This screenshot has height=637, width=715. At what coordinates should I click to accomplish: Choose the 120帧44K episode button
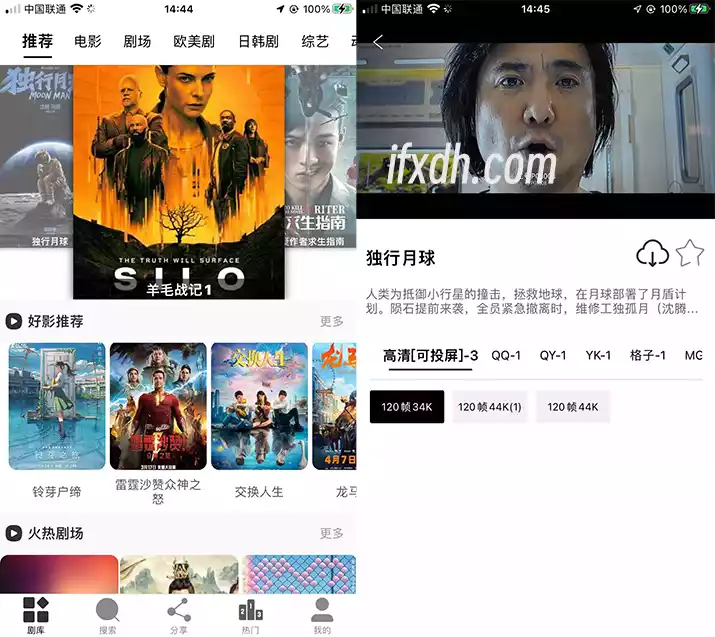click(x=572, y=407)
